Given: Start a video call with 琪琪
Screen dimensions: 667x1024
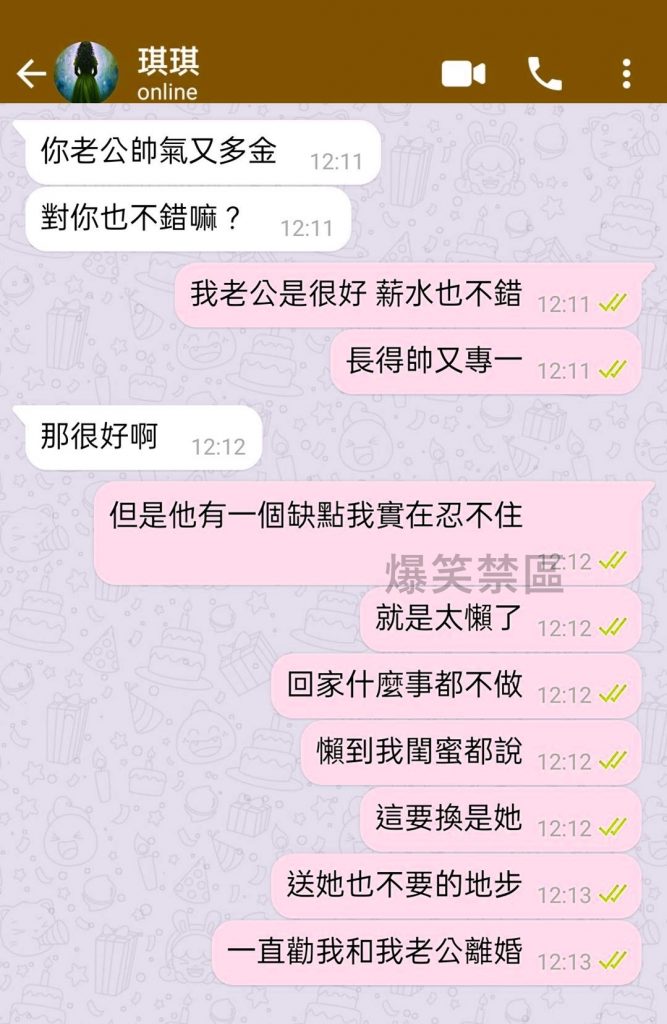Looking at the screenshot, I should (x=463, y=74).
